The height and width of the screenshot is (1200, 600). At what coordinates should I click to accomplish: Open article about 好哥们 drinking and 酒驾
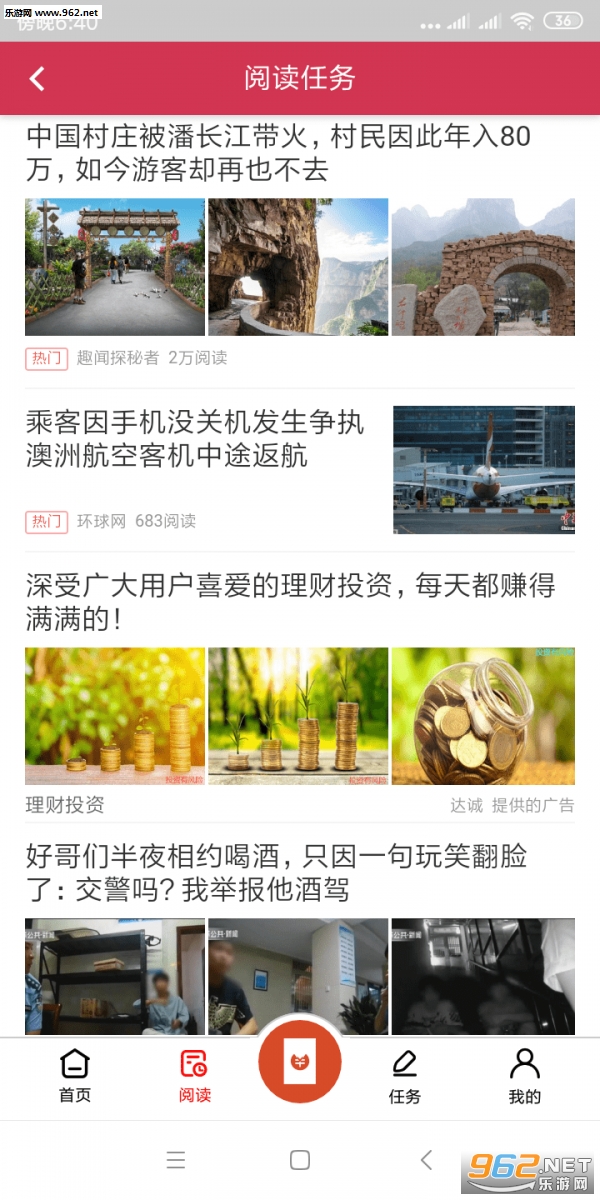pyautogui.click(x=276, y=872)
